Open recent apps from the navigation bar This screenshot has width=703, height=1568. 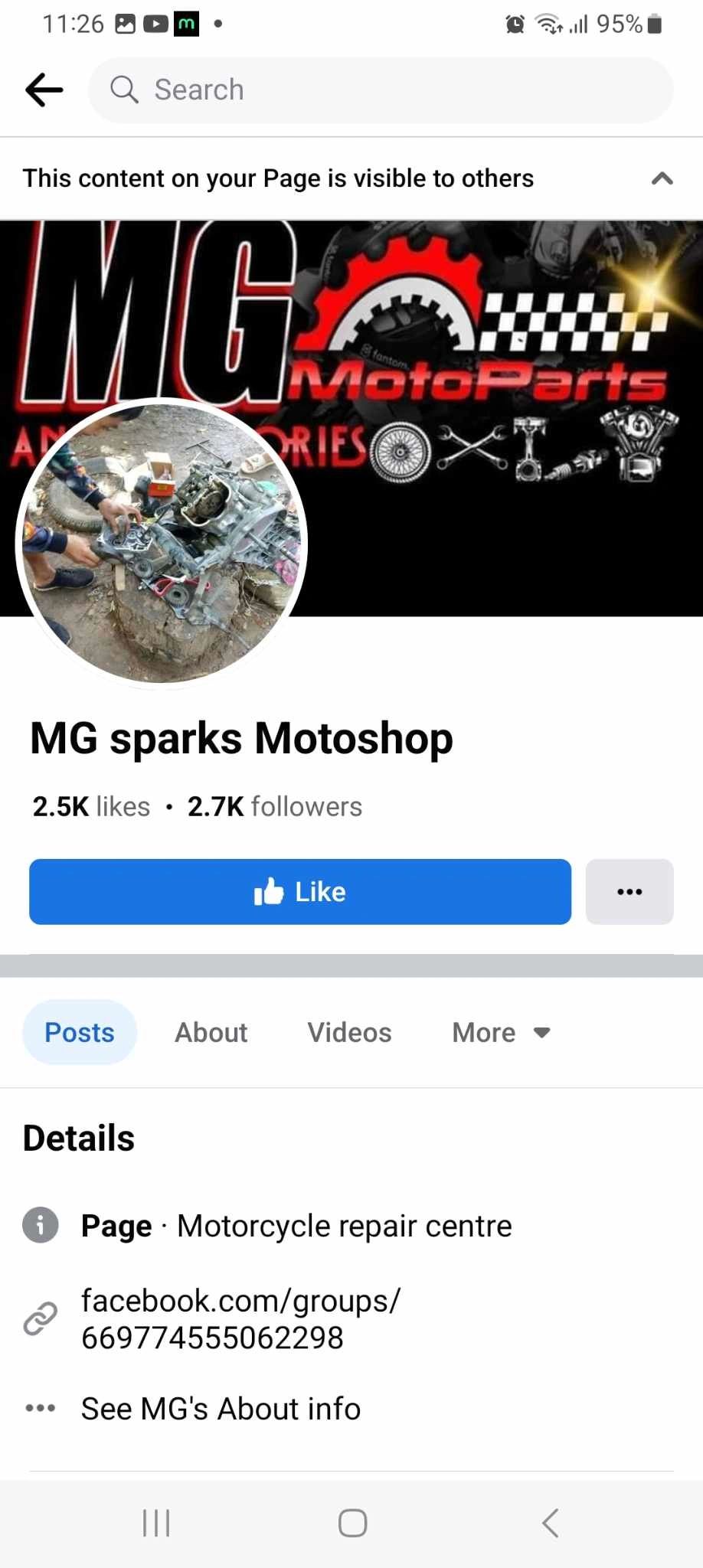pyautogui.click(x=156, y=1523)
